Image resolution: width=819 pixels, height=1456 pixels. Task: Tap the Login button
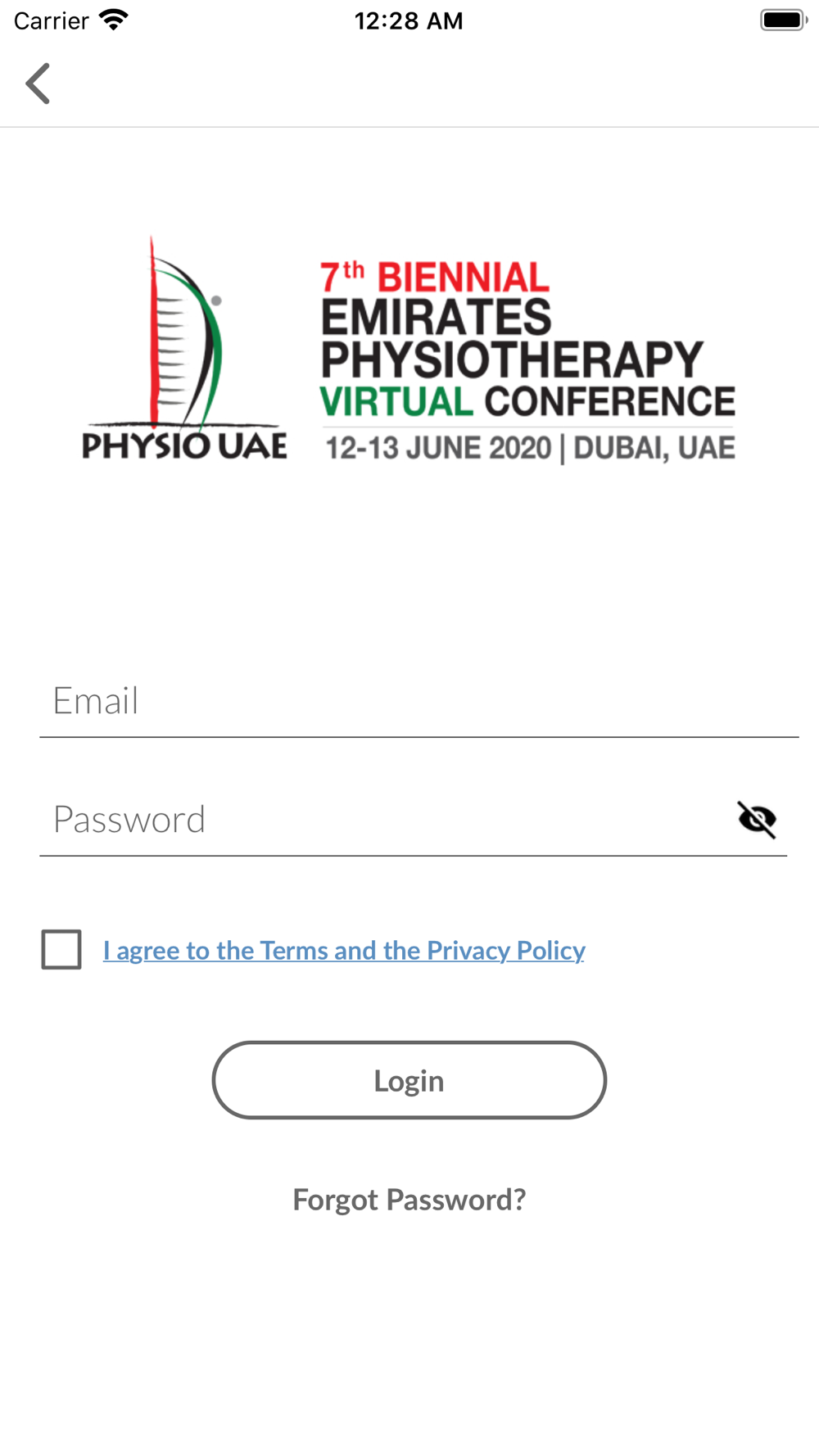(409, 1080)
